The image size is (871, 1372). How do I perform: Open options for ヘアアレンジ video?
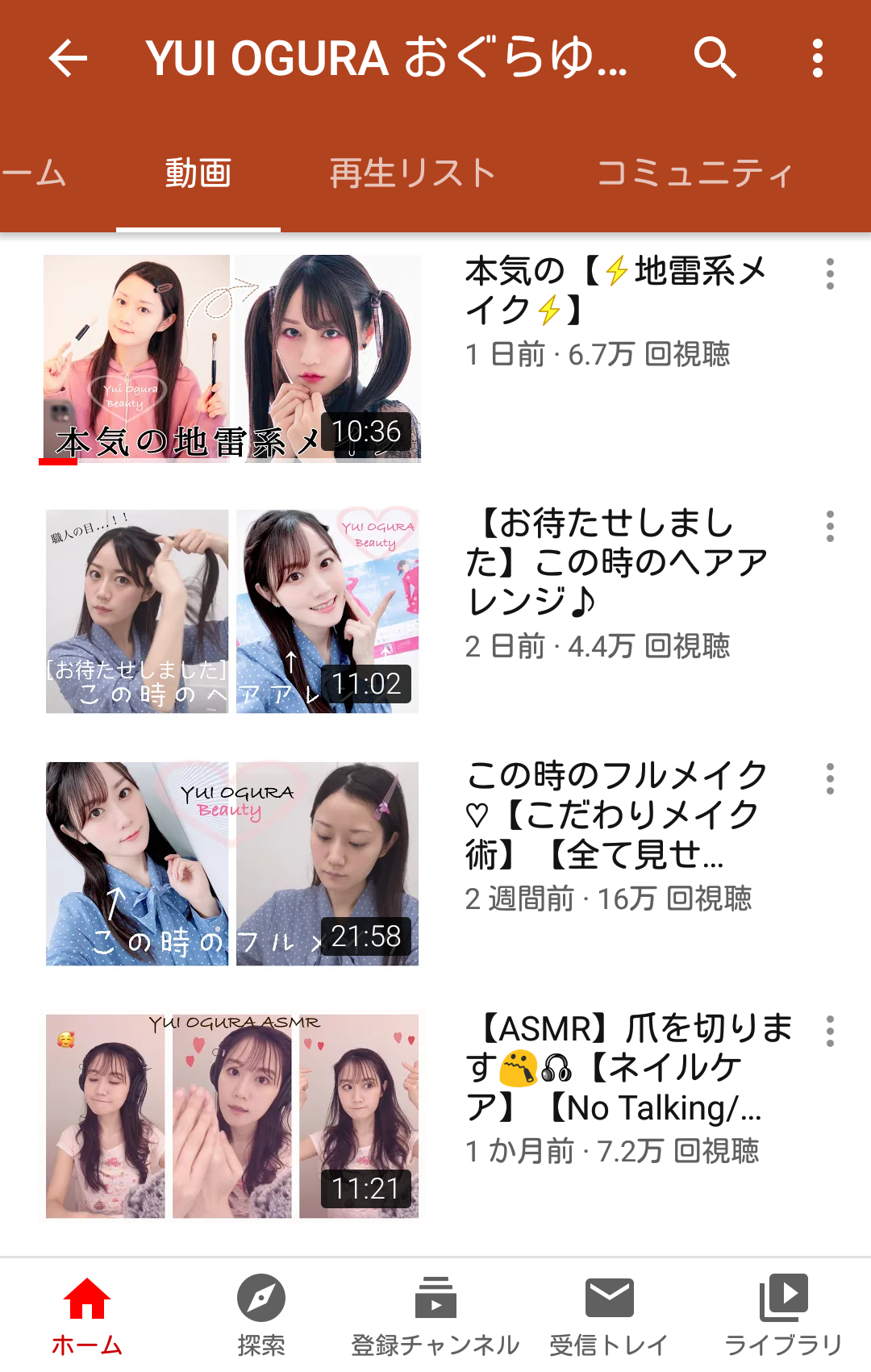tap(830, 526)
